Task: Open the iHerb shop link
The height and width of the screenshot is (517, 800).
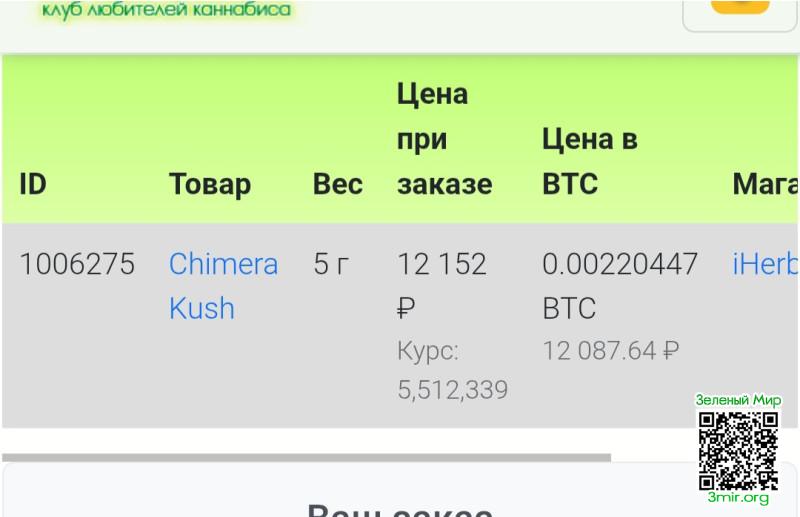Action: (x=765, y=264)
